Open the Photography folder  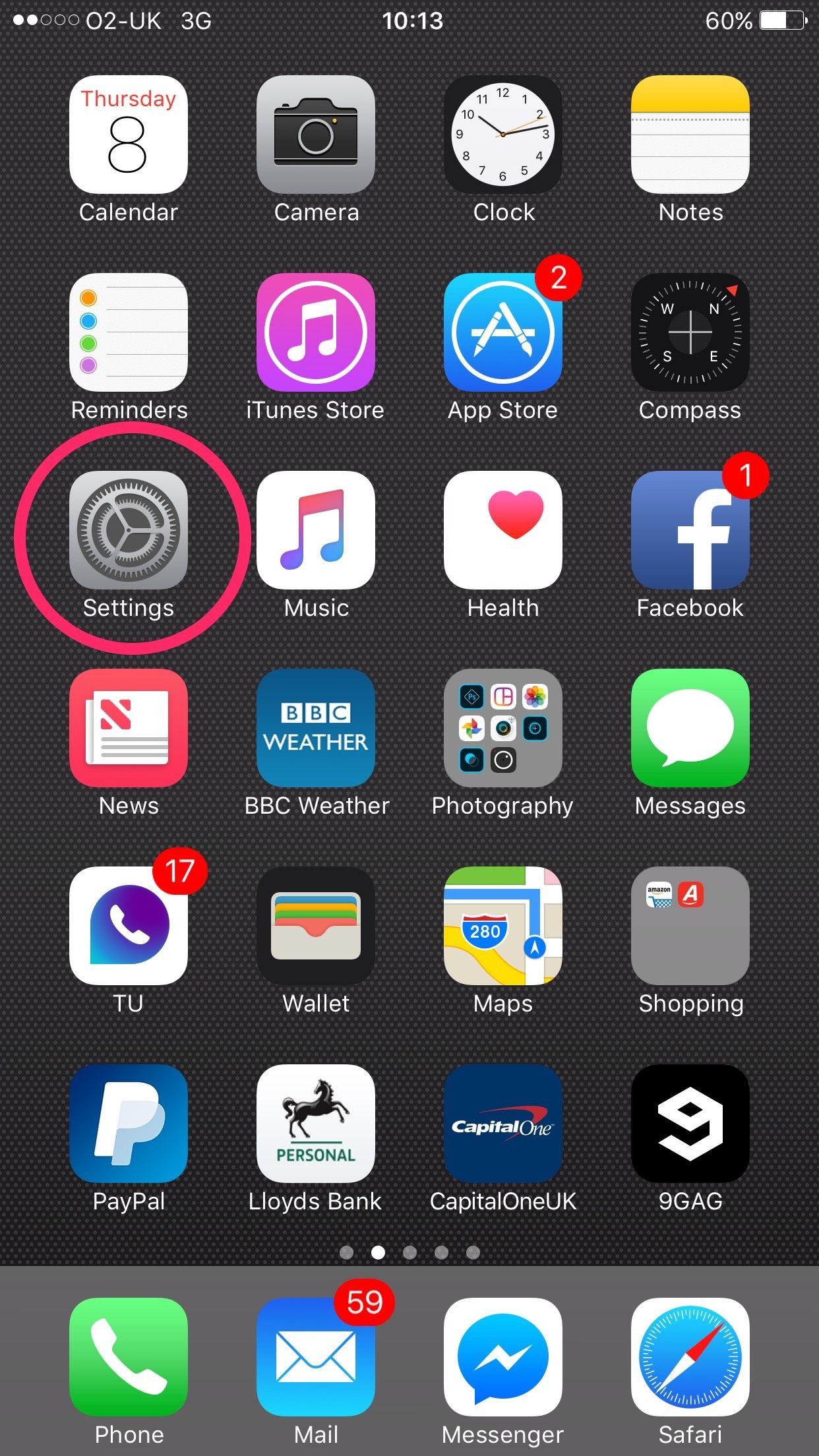(x=503, y=728)
